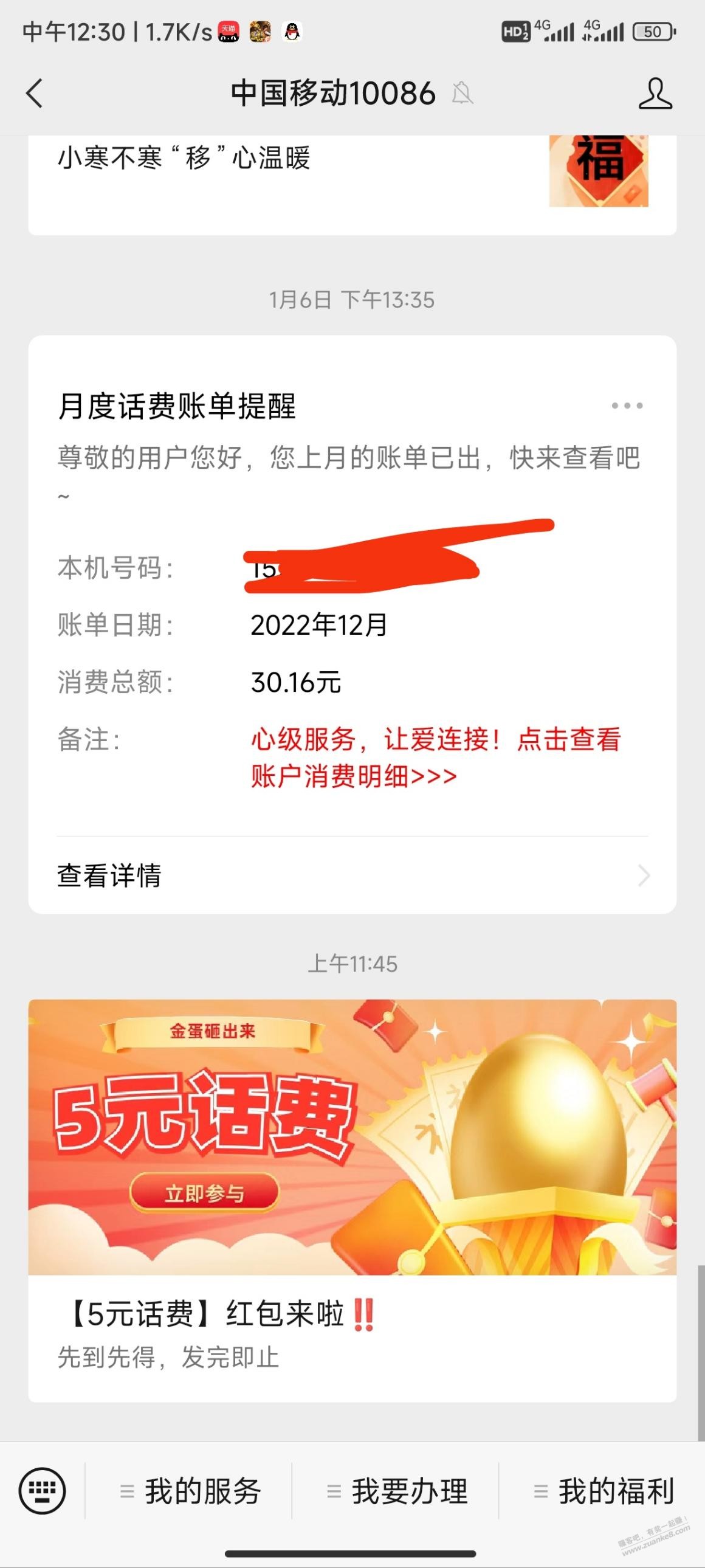Switch to keyboard input mode

coord(42,1491)
